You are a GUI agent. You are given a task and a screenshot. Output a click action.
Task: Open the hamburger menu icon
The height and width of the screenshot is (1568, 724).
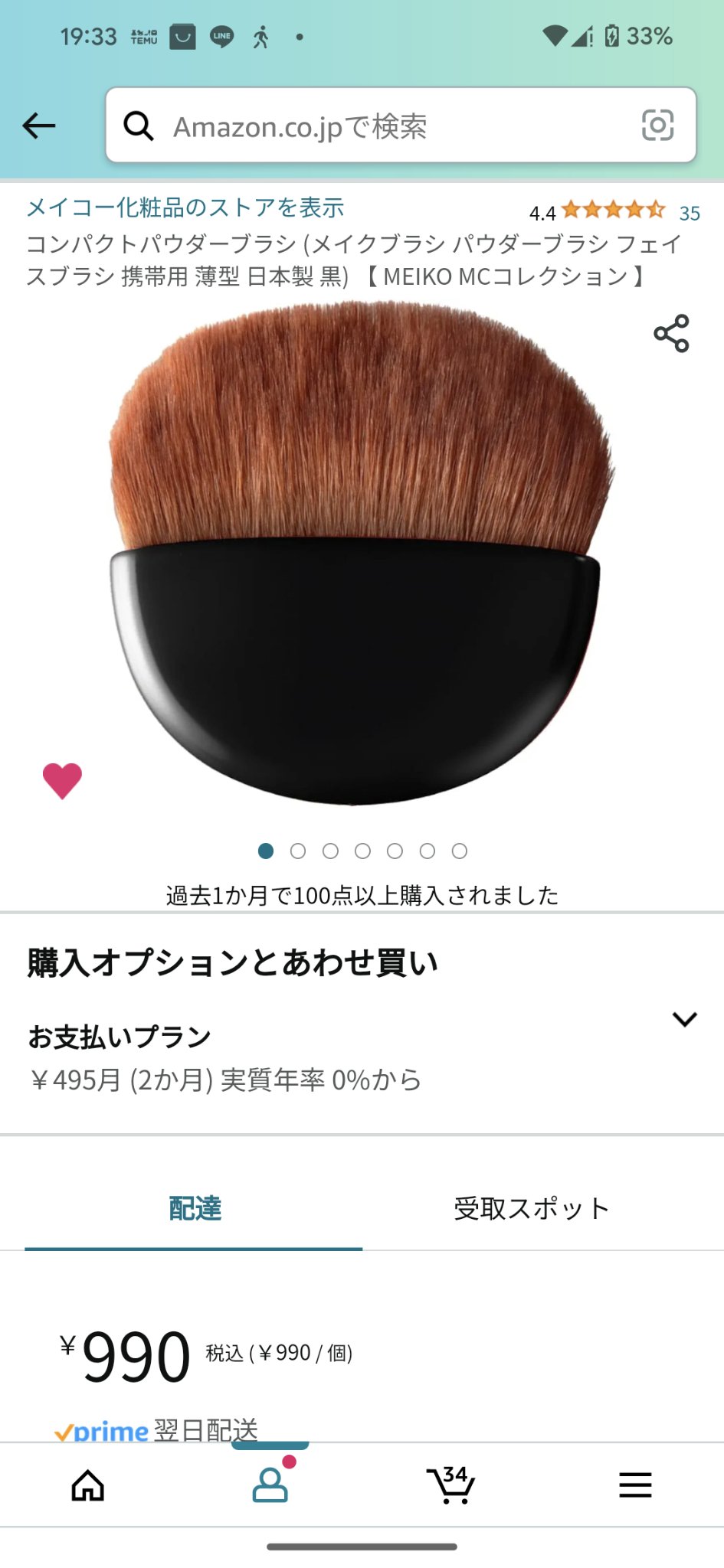click(634, 1484)
